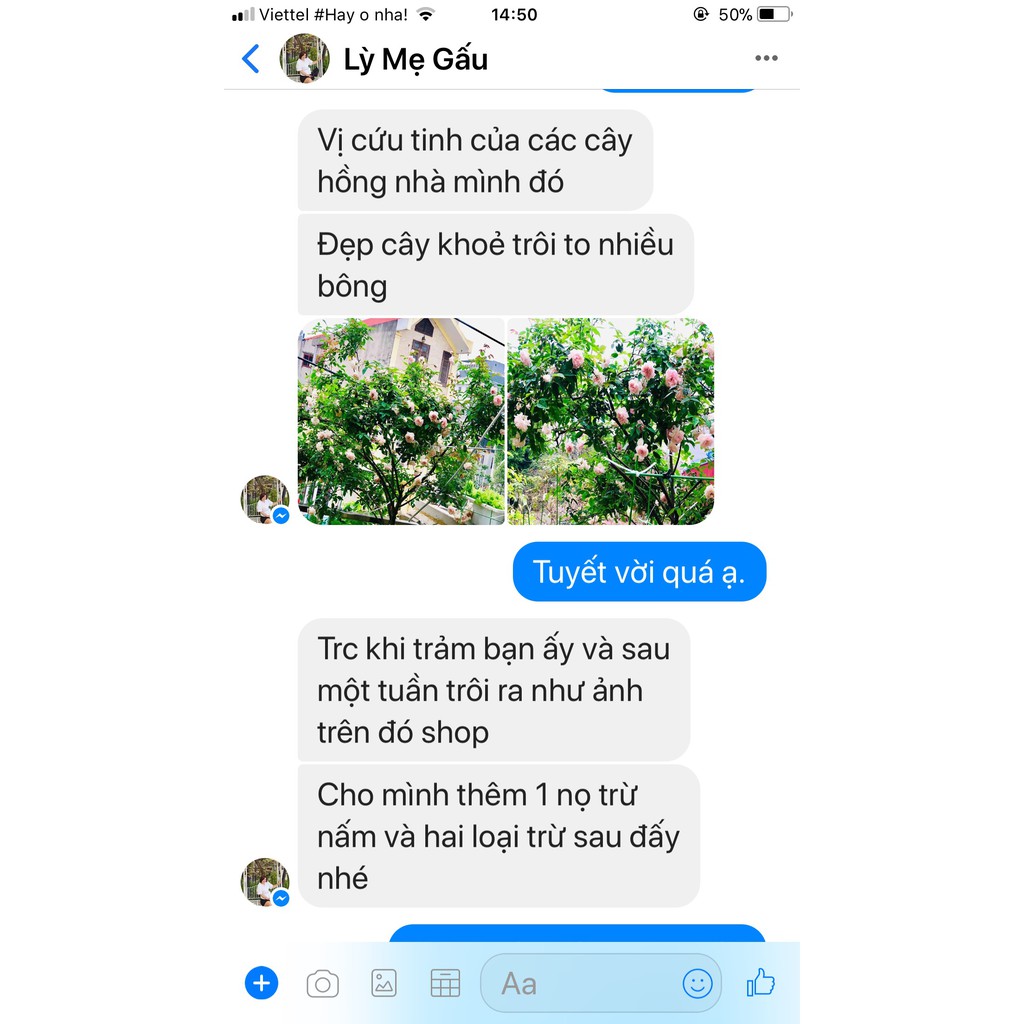
Task: Open the three-dot options menu
Action: click(766, 59)
